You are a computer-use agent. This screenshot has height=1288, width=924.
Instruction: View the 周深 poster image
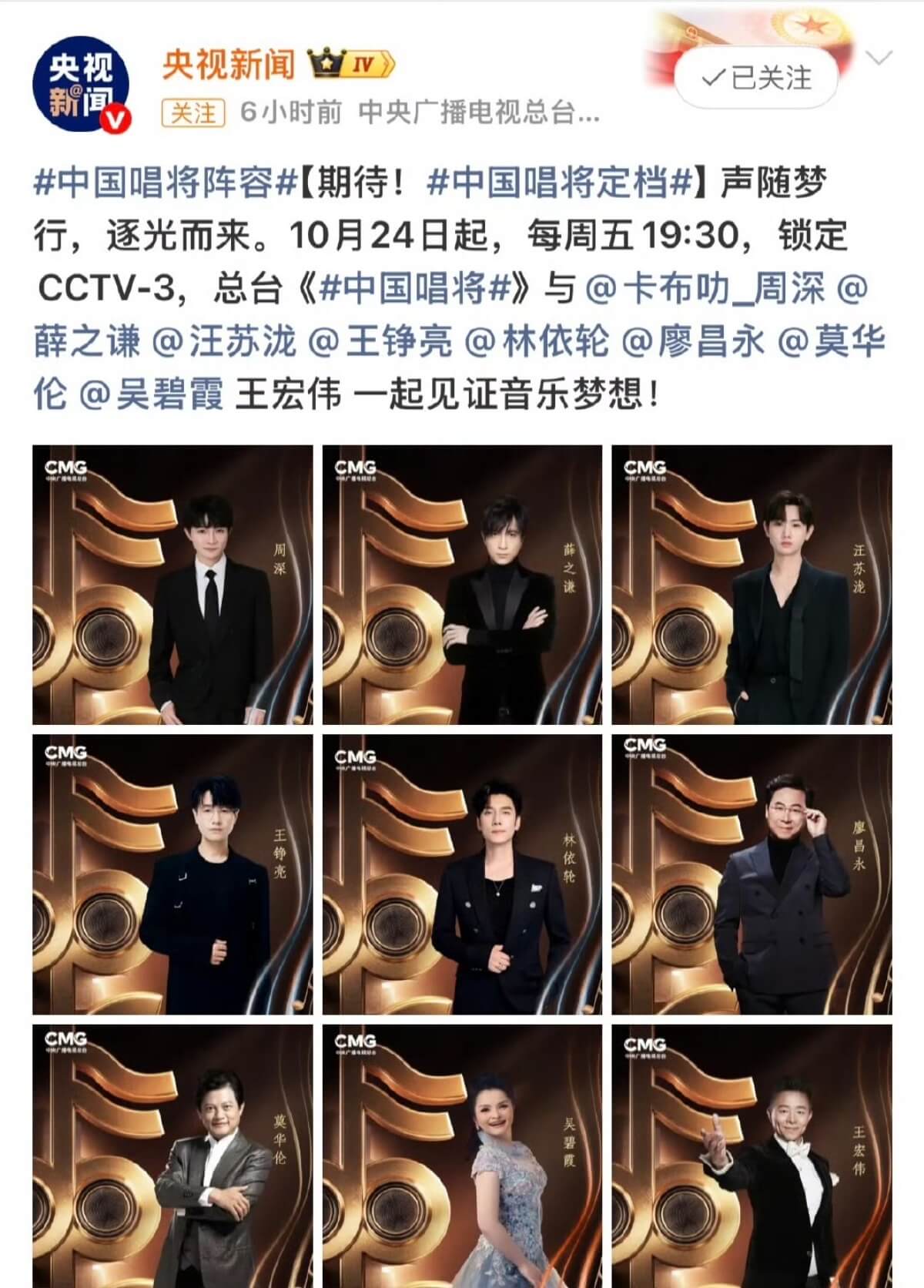click(172, 585)
